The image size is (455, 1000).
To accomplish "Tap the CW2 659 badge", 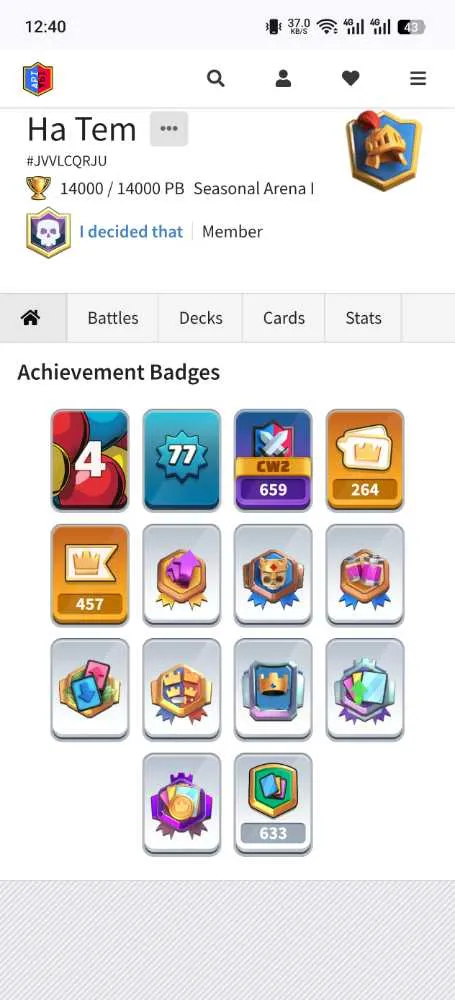I will pyautogui.click(x=273, y=460).
